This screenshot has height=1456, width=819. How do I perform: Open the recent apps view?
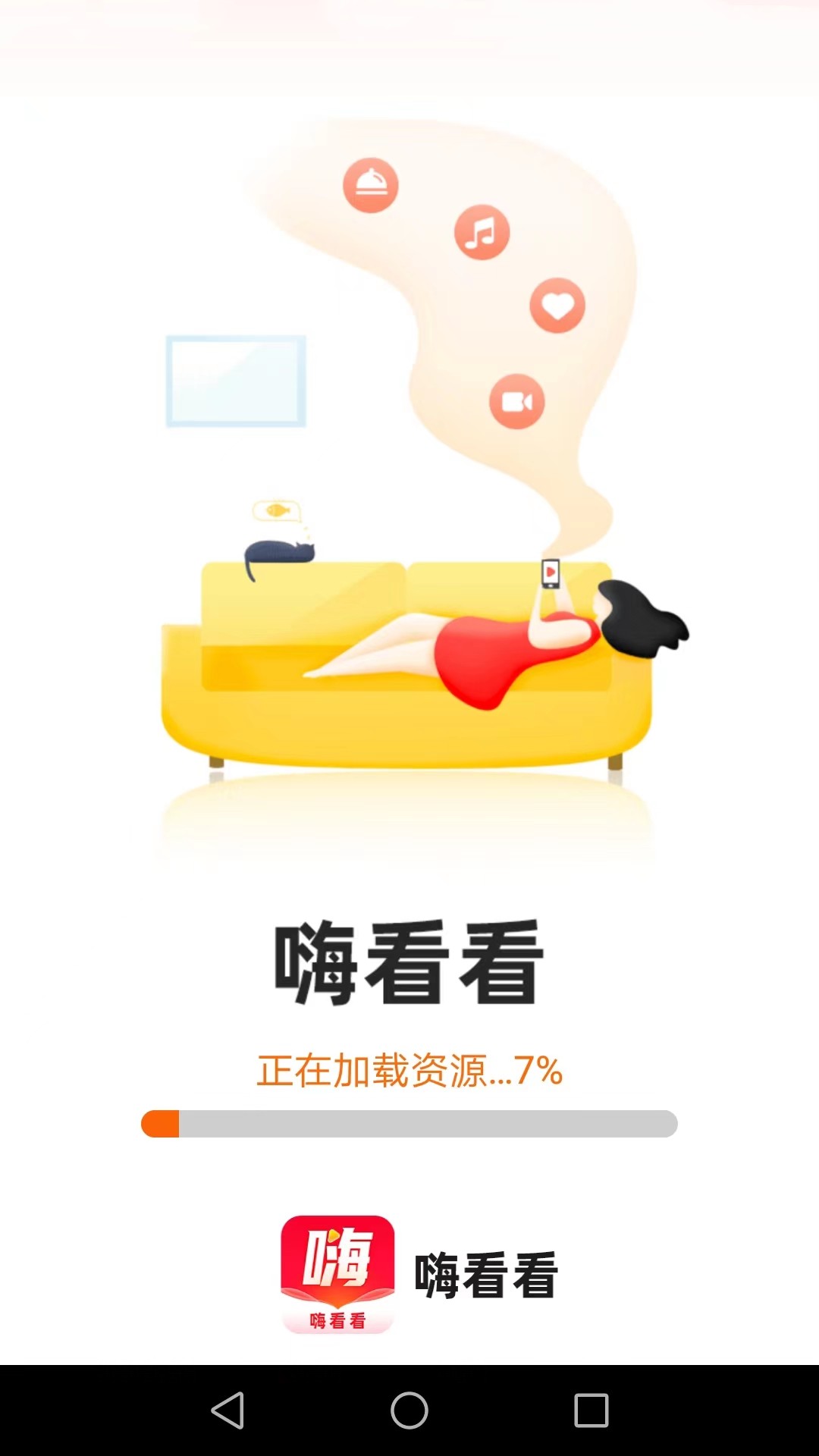click(x=591, y=1410)
